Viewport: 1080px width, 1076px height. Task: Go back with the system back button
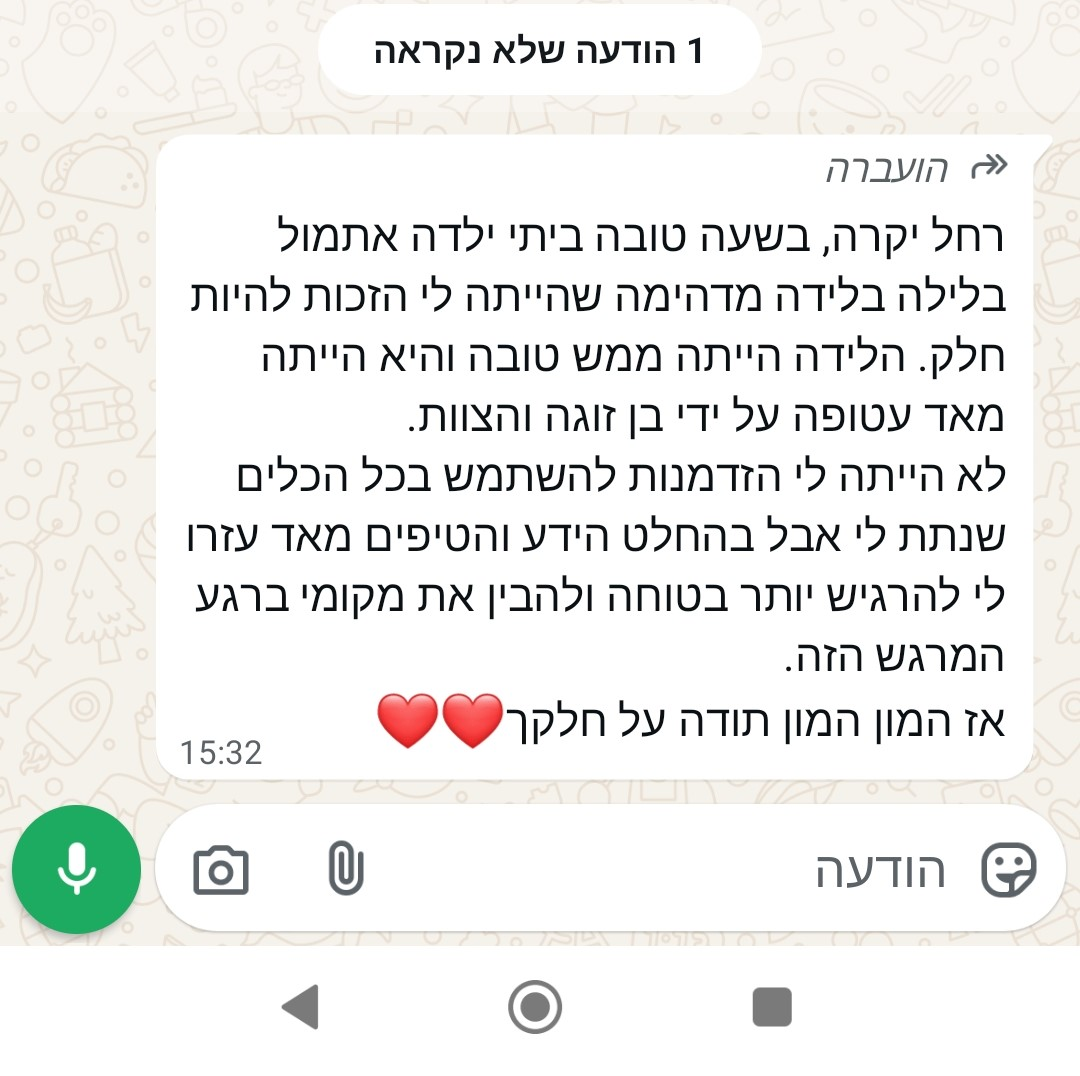tap(300, 1006)
